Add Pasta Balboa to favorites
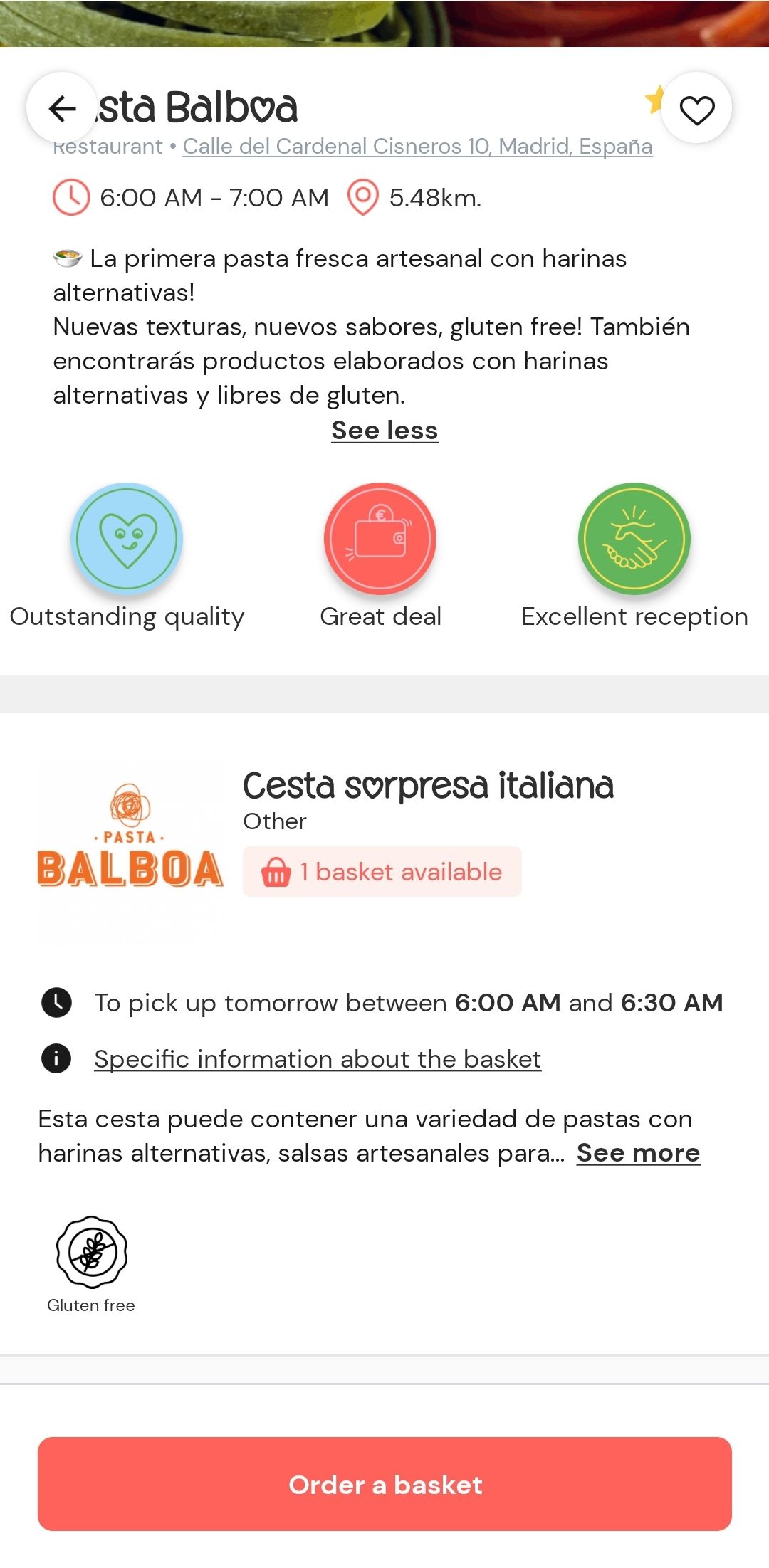The width and height of the screenshot is (769, 1568). click(696, 109)
